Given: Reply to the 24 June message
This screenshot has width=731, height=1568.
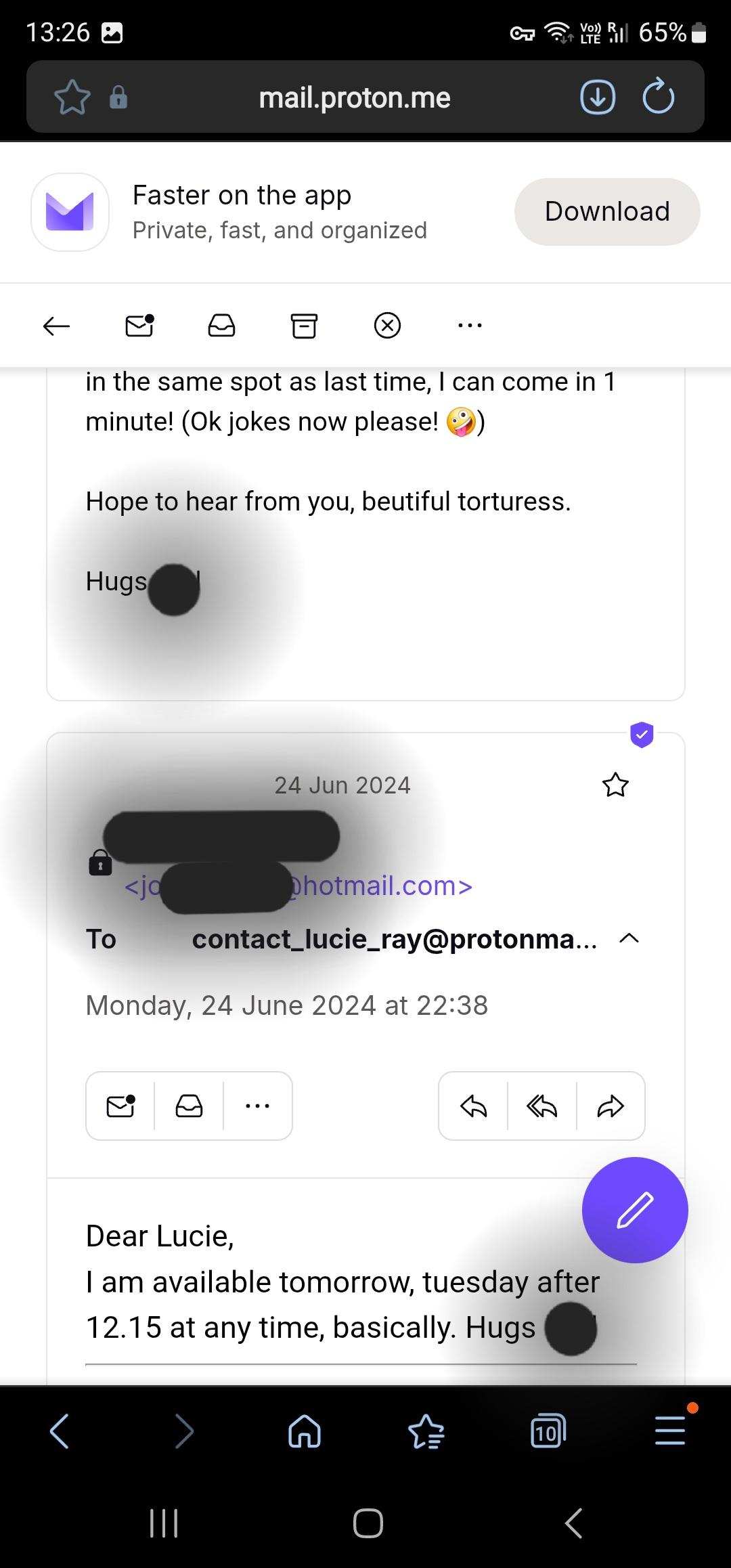Looking at the screenshot, I should (473, 1106).
